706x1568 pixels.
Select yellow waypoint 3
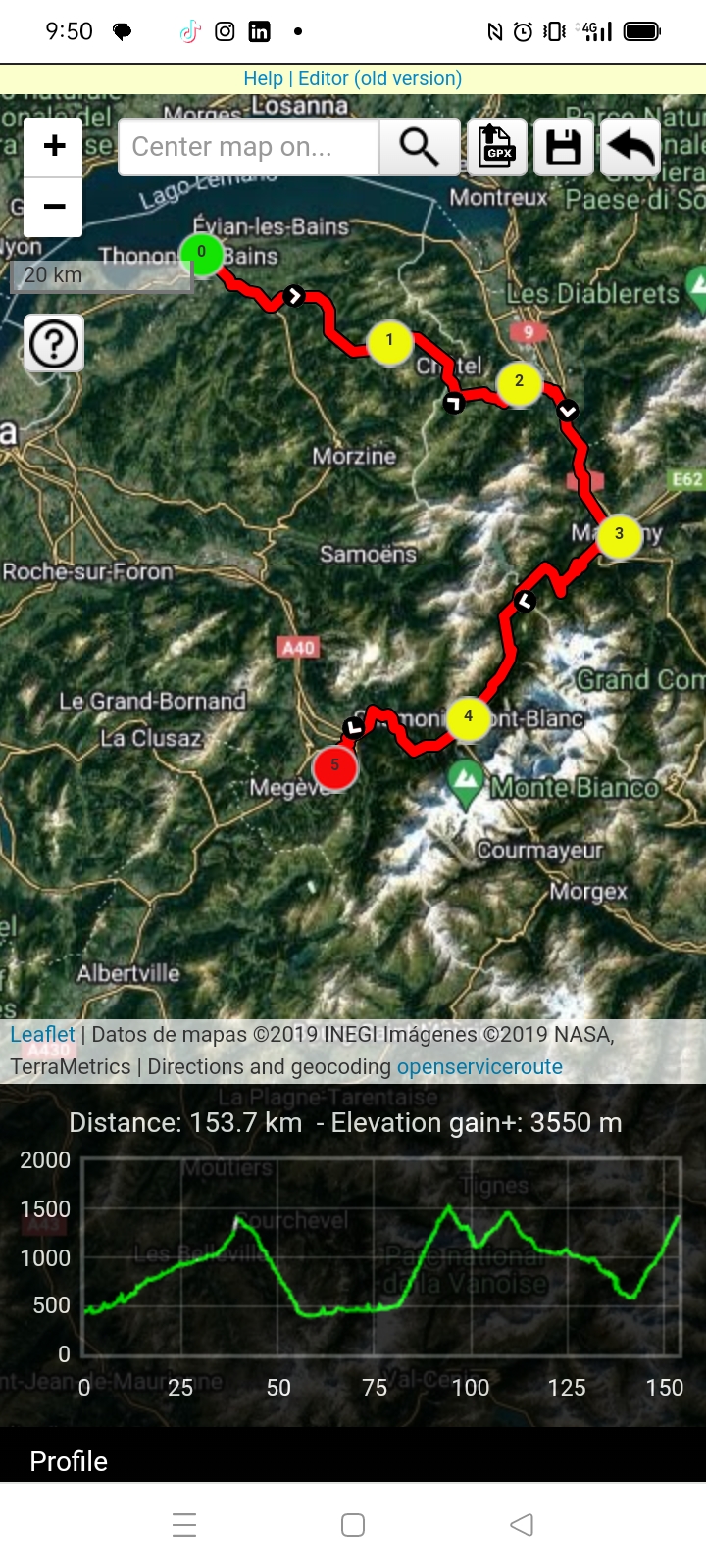tap(619, 535)
